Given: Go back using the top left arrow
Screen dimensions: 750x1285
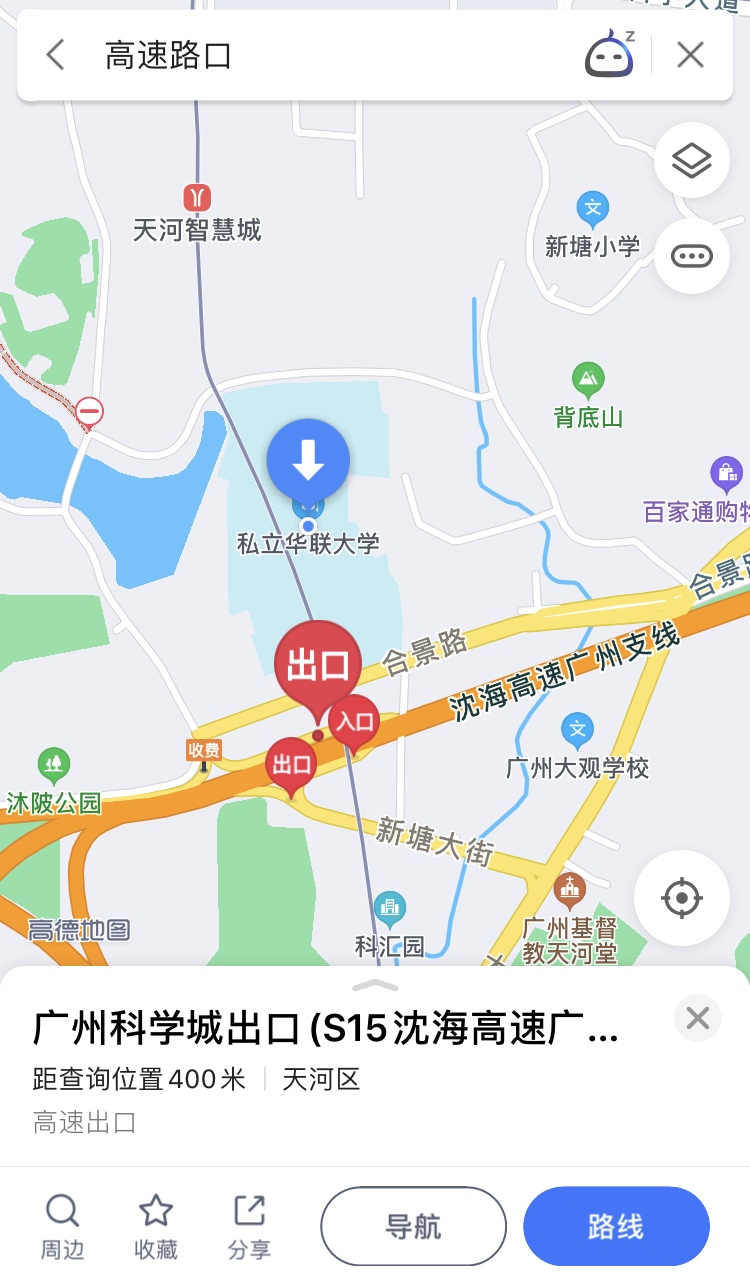Looking at the screenshot, I should [x=56, y=55].
